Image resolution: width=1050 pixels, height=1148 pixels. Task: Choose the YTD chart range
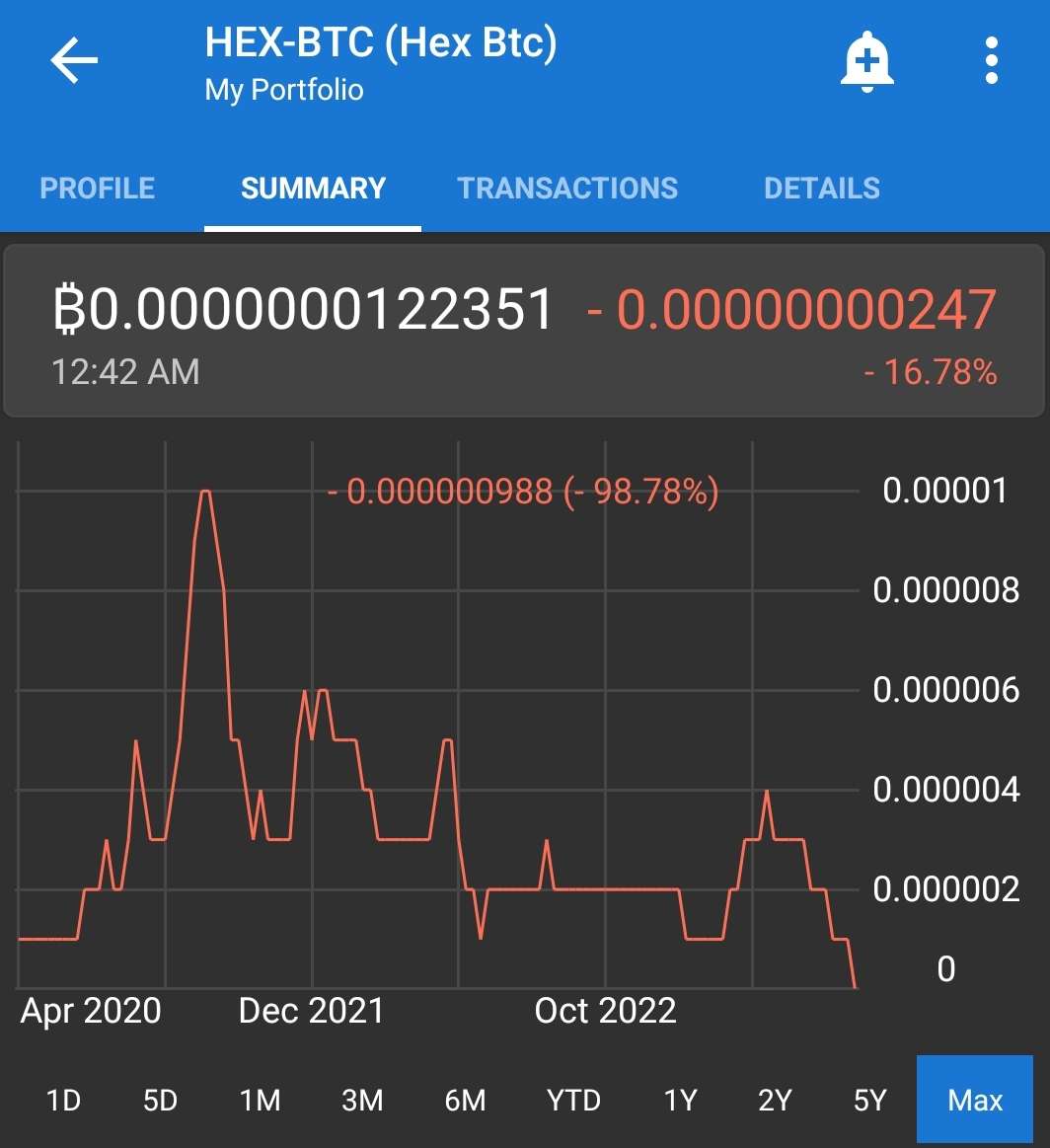point(573,1100)
